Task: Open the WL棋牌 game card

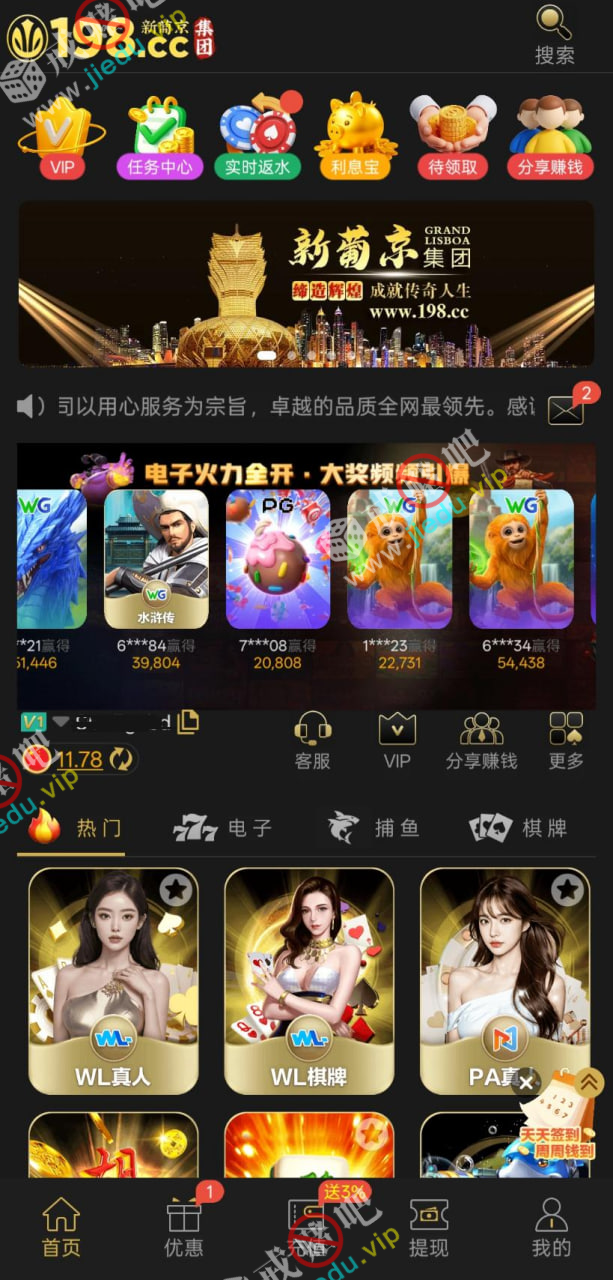Action: click(308, 980)
